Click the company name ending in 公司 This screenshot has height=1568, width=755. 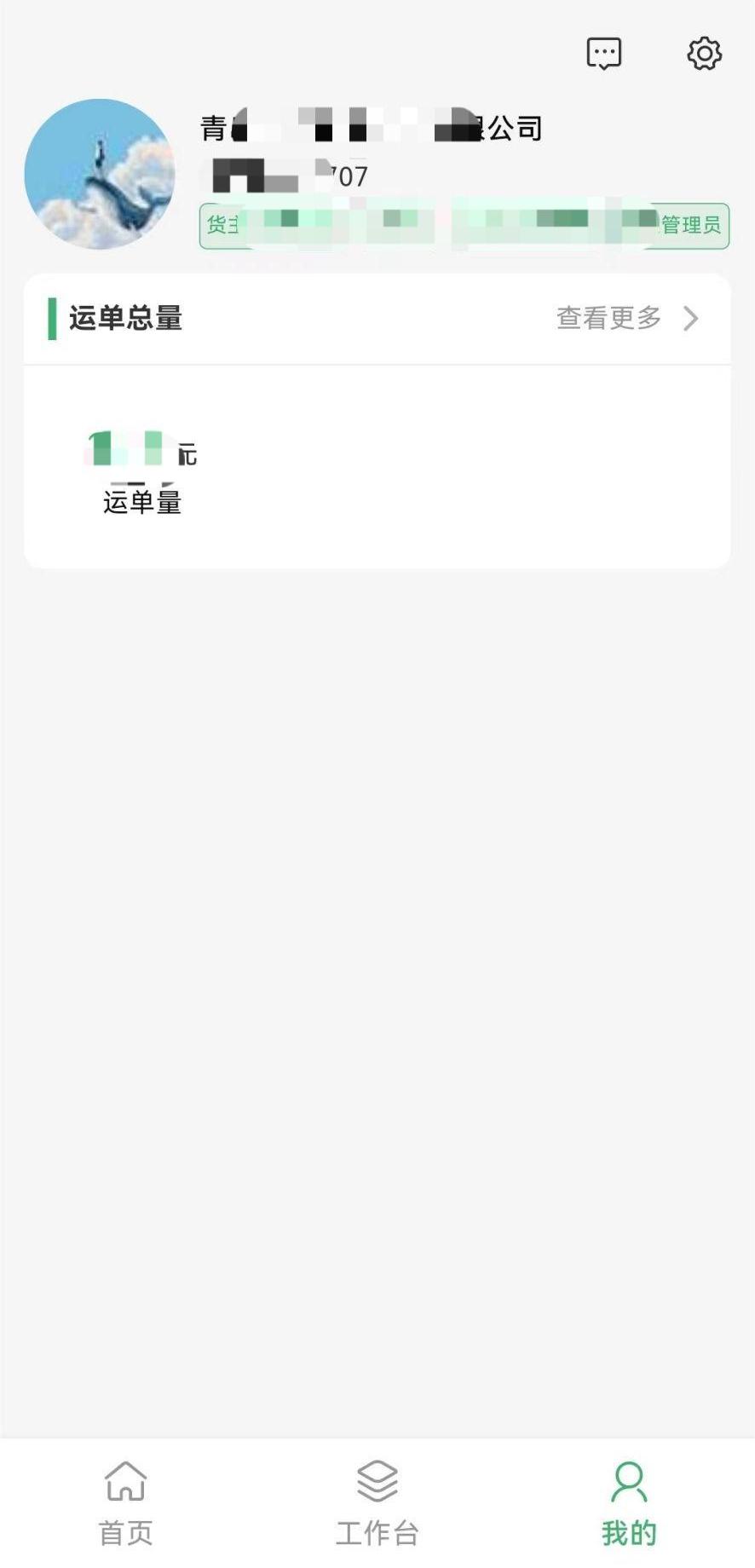point(371,128)
